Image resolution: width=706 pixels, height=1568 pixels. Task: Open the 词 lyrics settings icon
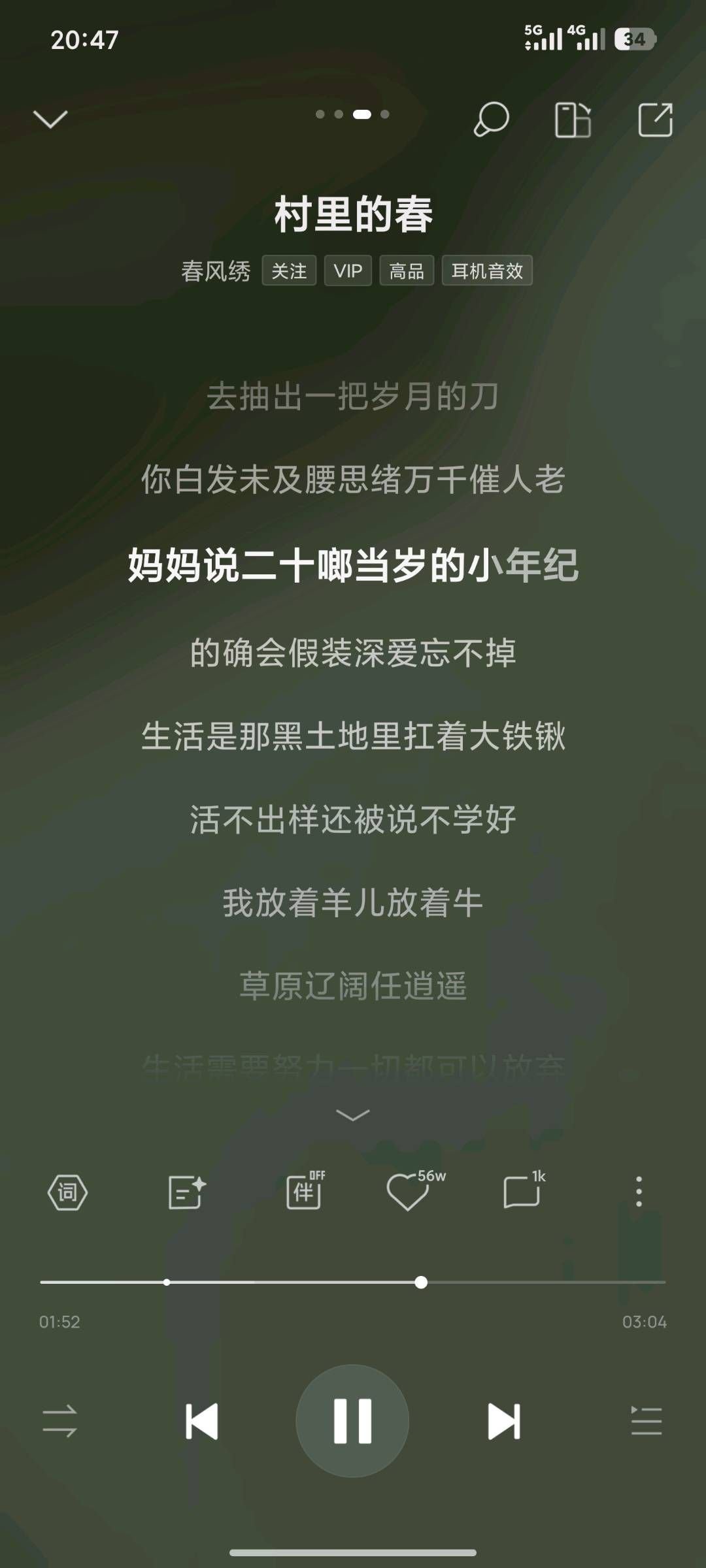(x=67, y=1192)
